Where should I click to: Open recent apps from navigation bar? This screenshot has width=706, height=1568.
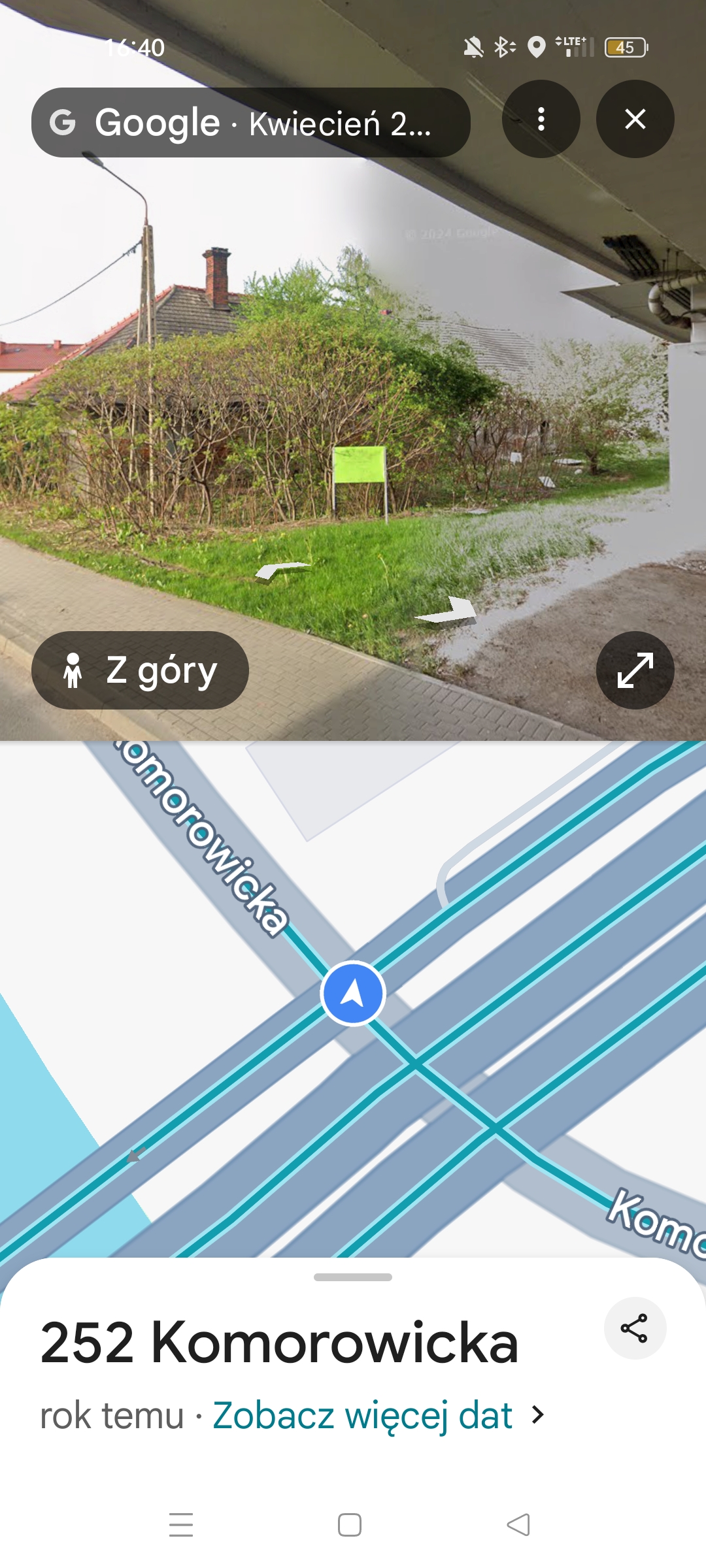[181, 1525]
